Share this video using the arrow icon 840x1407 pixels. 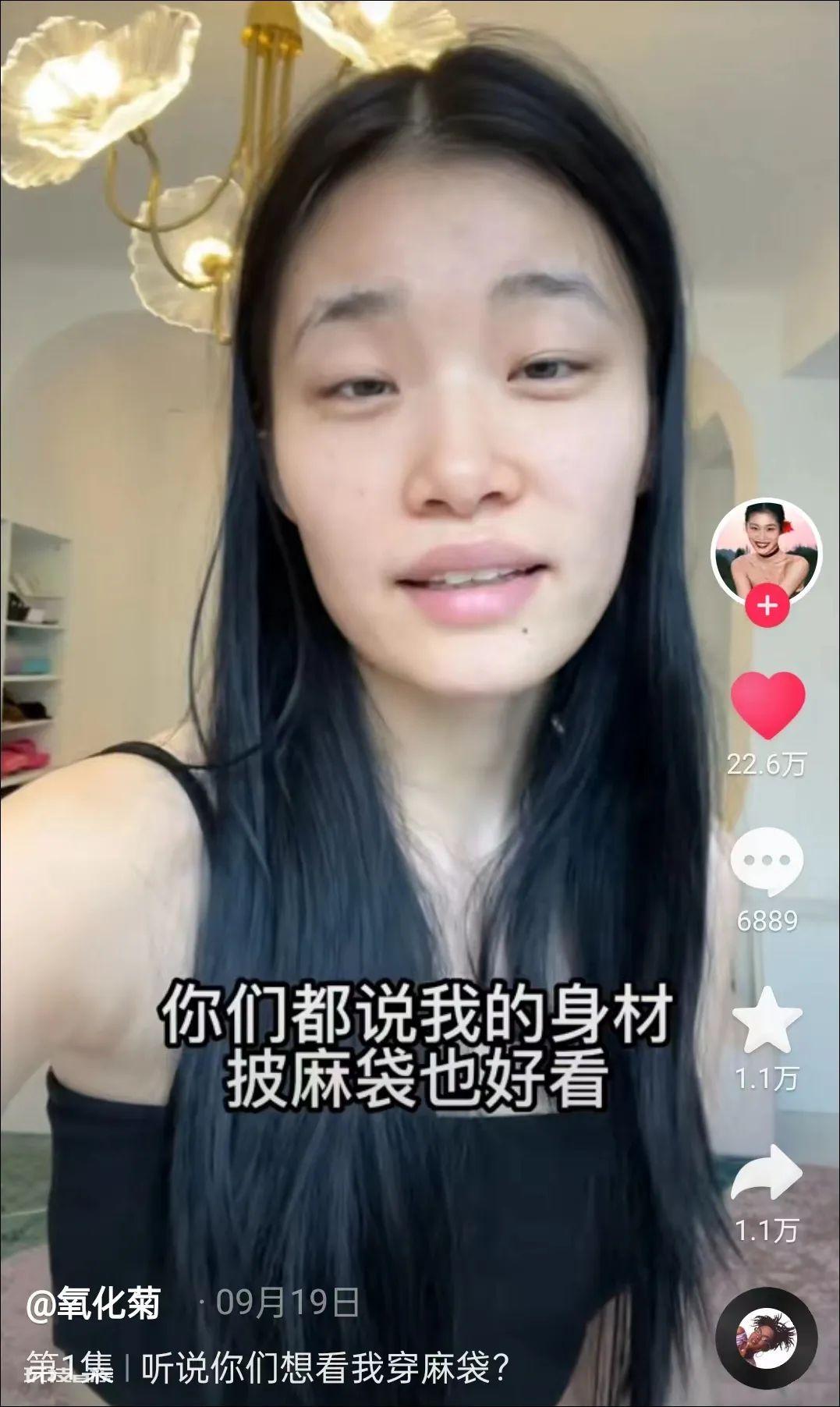(x=767, y=1172)
